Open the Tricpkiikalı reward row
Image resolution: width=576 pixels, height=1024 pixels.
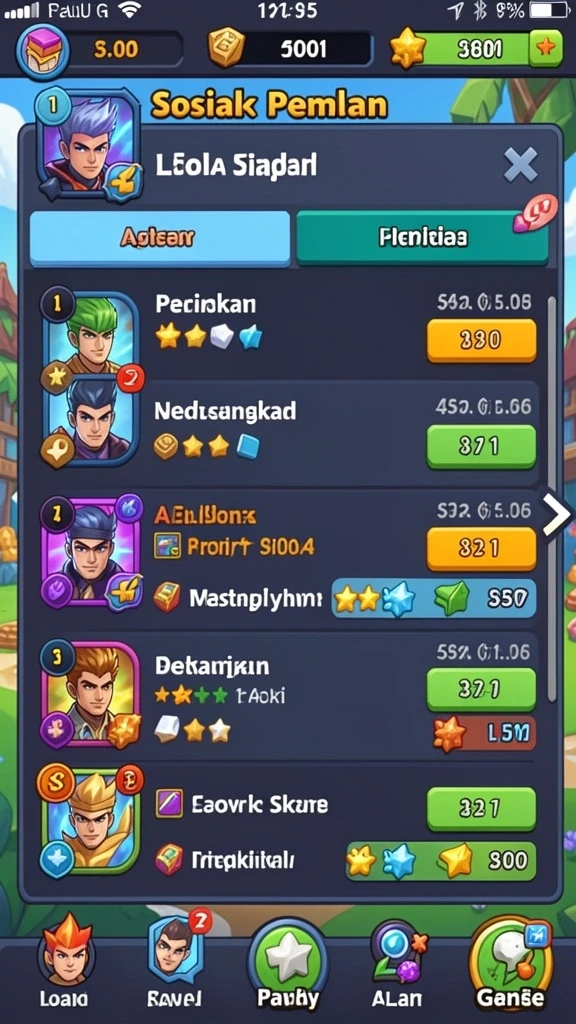[x=345, y=859]
